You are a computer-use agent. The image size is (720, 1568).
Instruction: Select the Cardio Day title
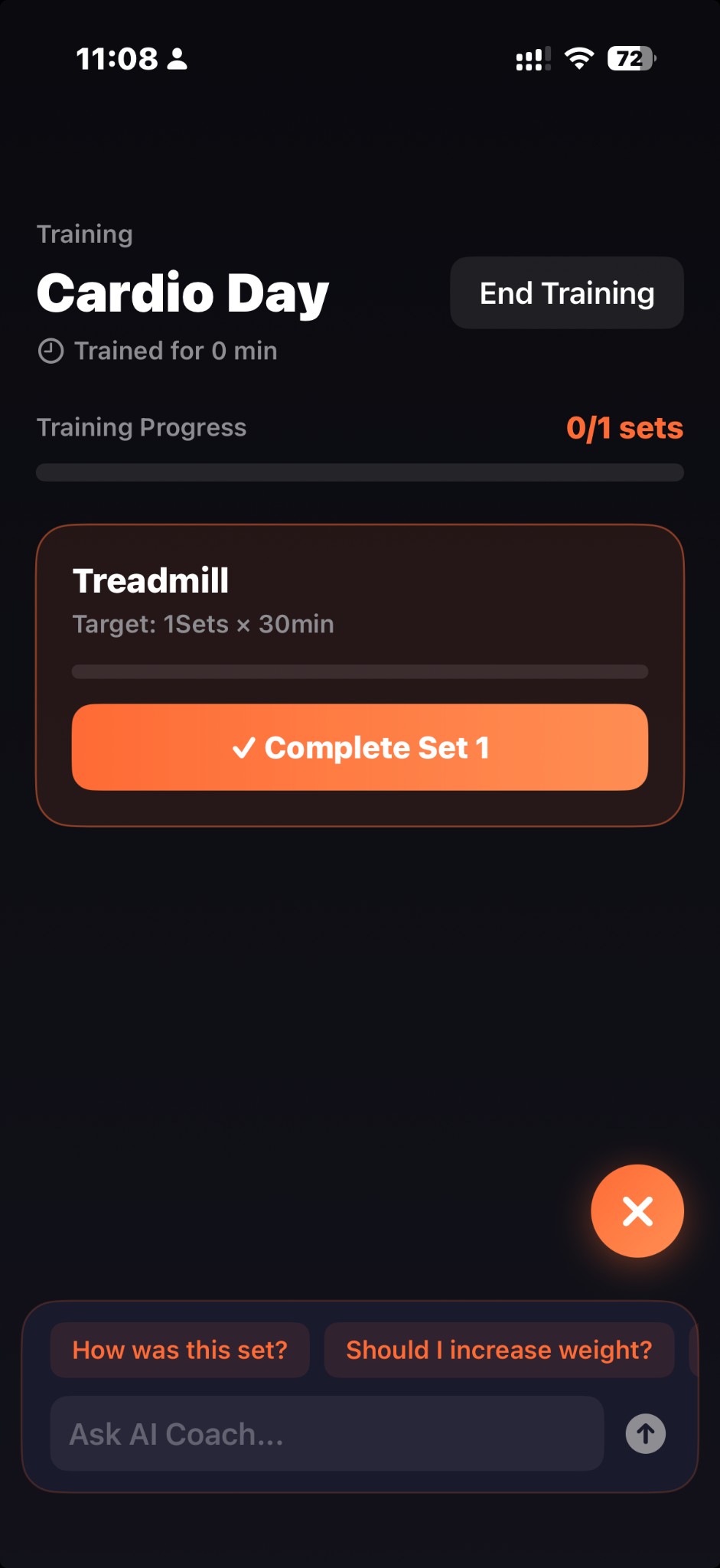182,292
